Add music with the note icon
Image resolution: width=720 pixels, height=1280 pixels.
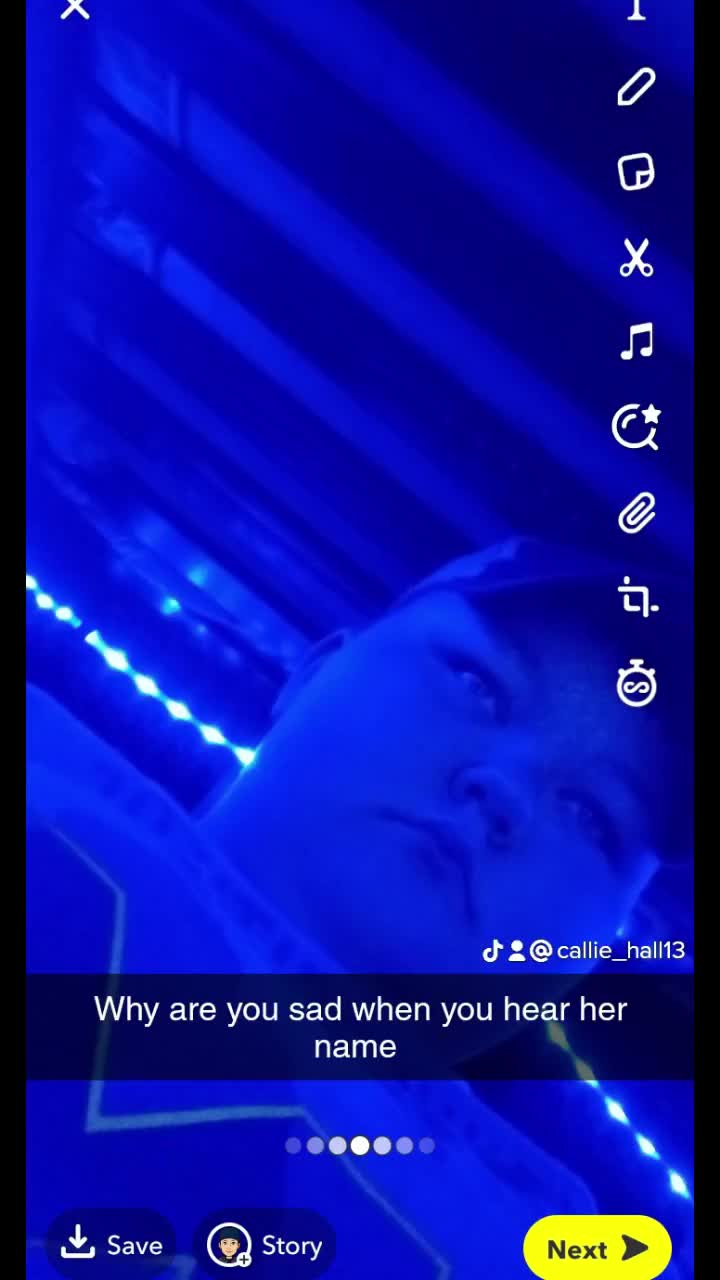[636, 342]
